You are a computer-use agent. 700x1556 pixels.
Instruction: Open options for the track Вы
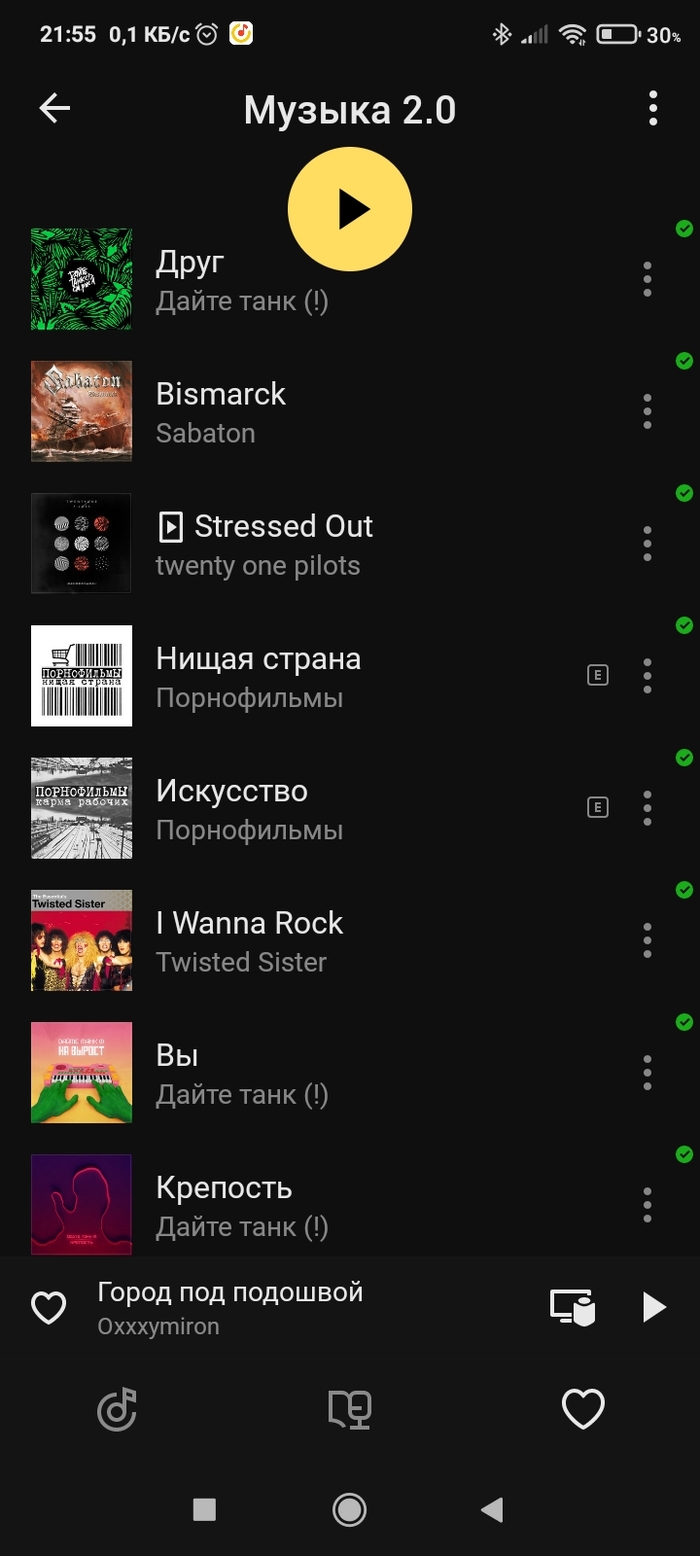point(647,1072)
